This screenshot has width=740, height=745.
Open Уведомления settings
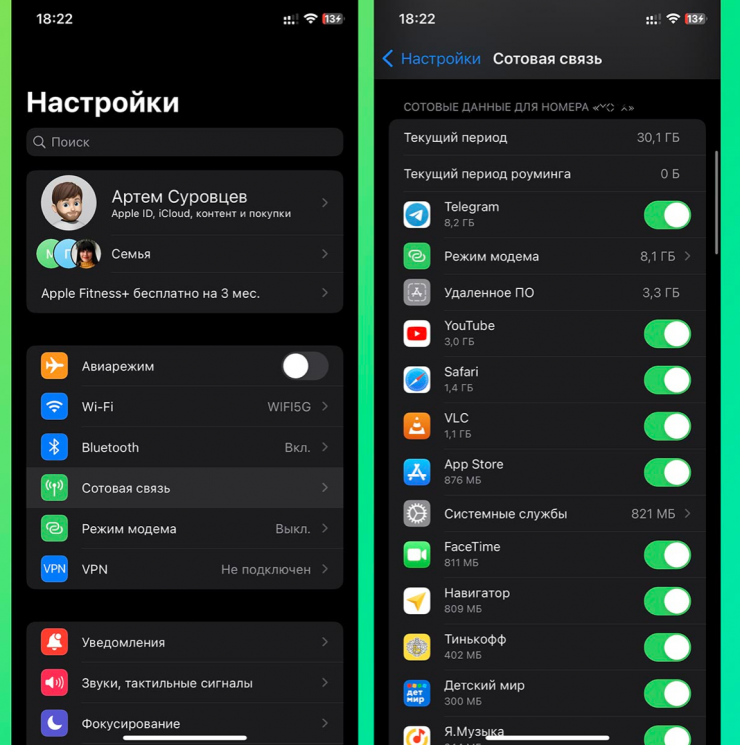point(185,642)
